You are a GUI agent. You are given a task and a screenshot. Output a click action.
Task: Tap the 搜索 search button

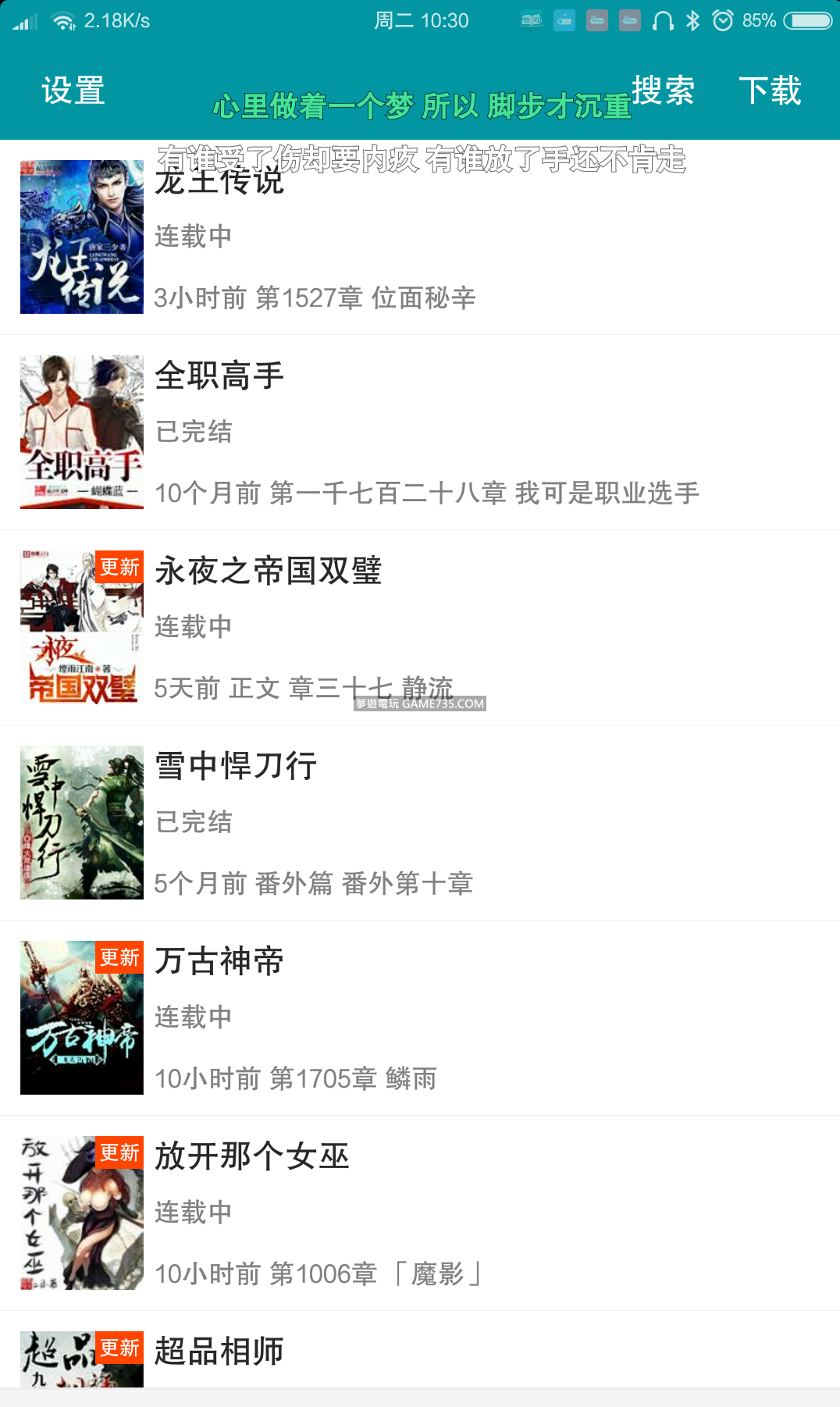663,91
